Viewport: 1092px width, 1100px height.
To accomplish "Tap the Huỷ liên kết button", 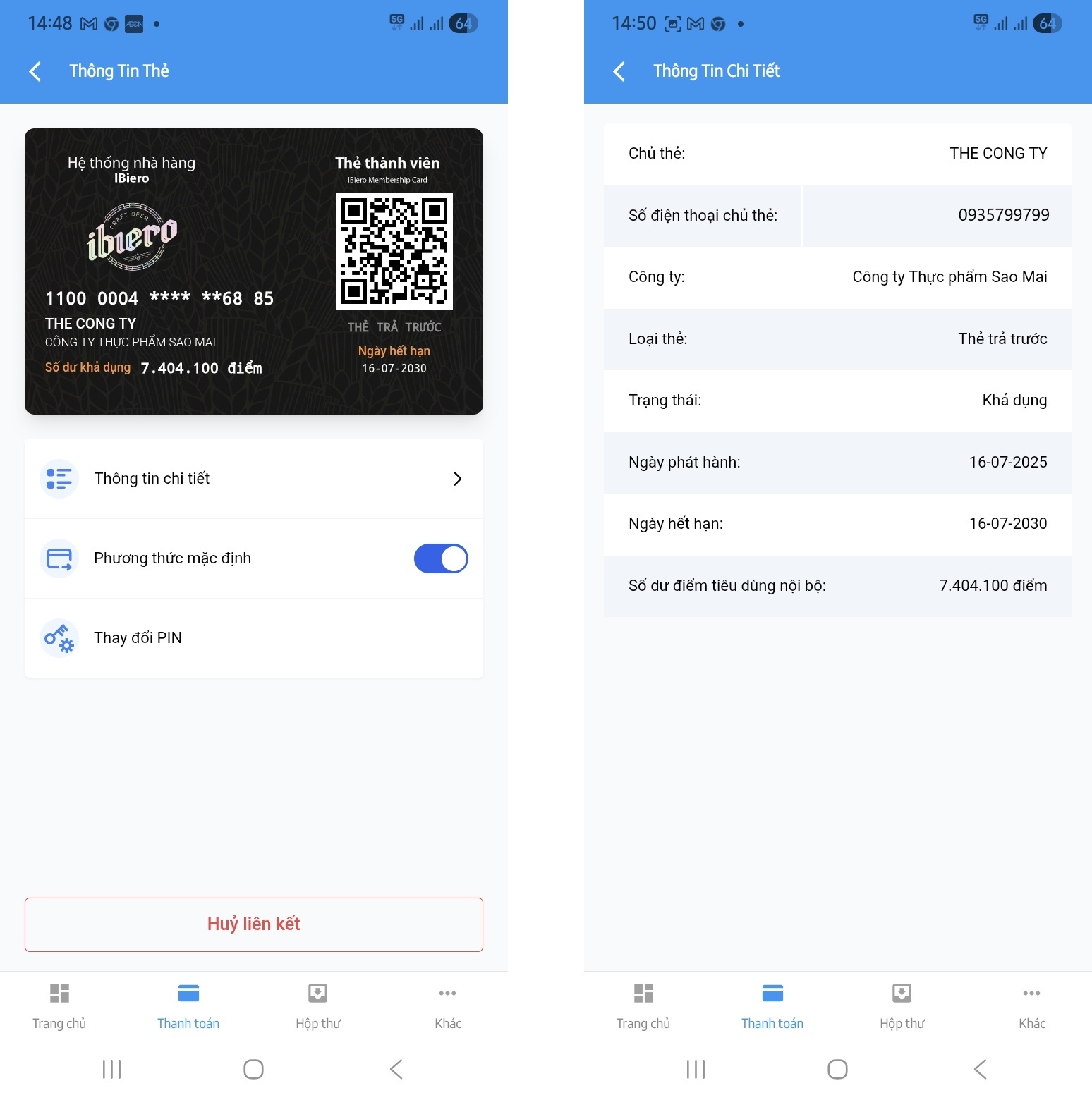I will pyautogui.click(x=253, y=924).
